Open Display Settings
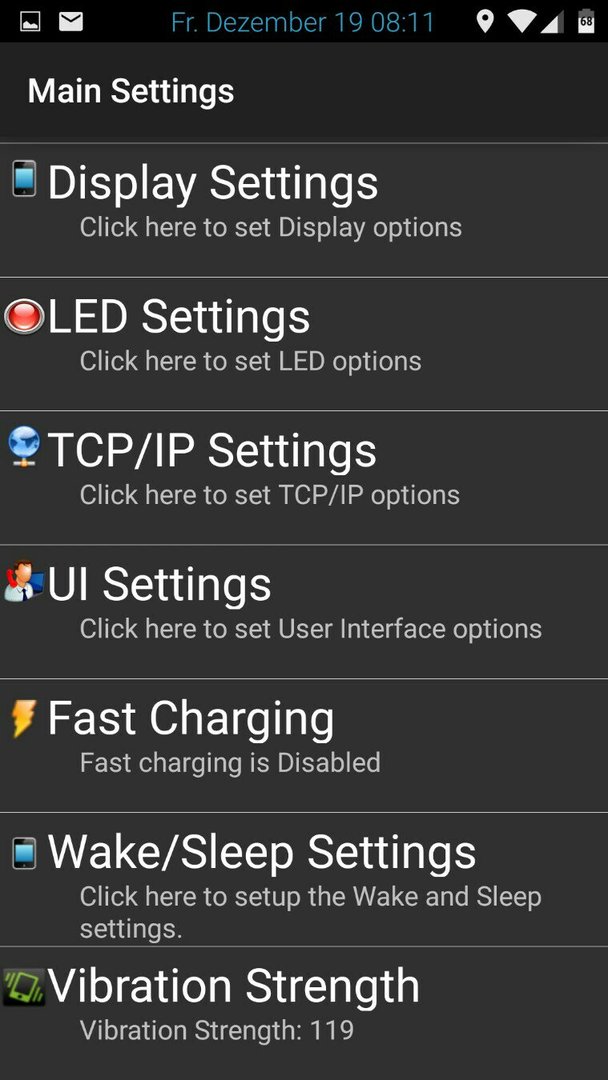This screenshot has height=1080, width=608. tap(304, 210)
